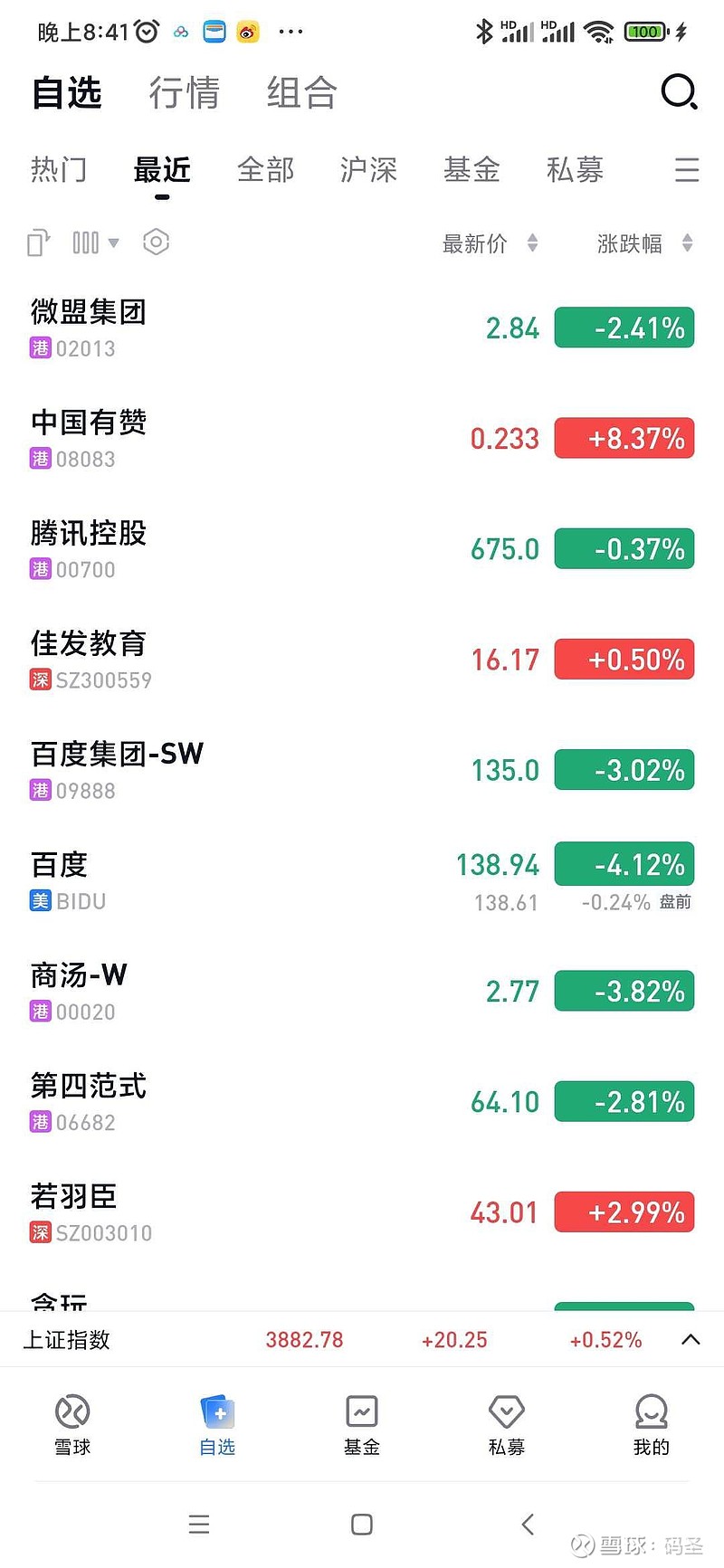Tap the system back button
Screen dimensions: 724x1568
(529, 1525)
